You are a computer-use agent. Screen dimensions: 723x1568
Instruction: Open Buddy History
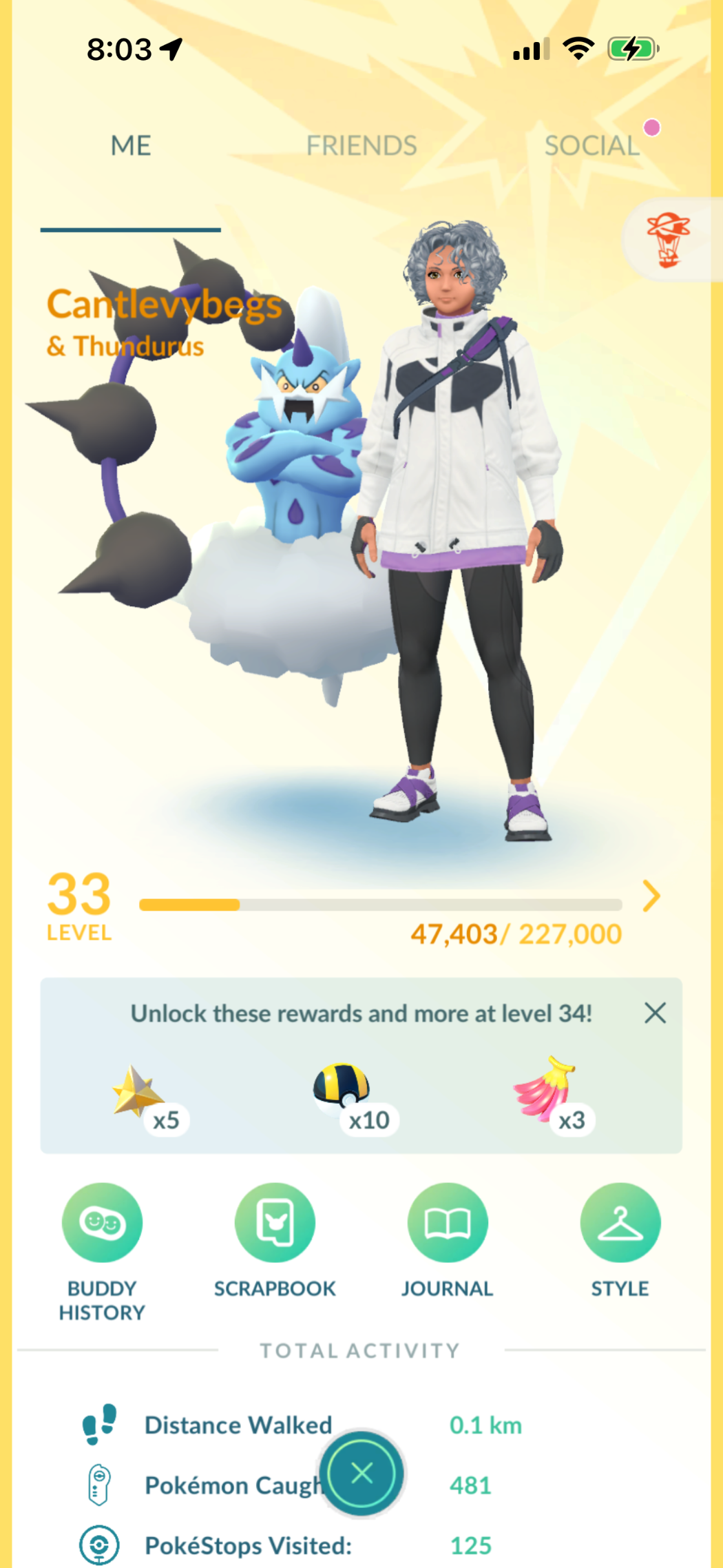102,1223
